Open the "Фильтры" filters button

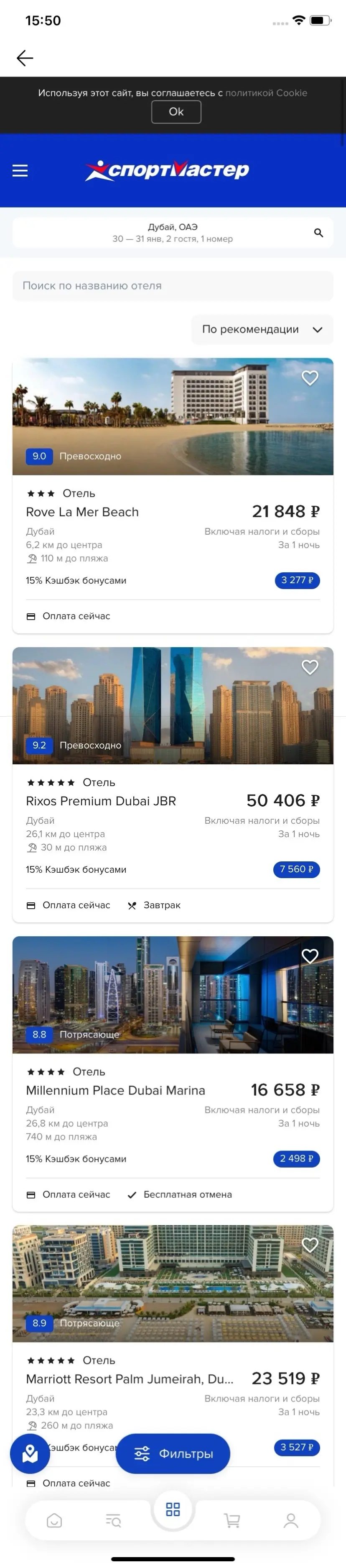click(173, 1453)
